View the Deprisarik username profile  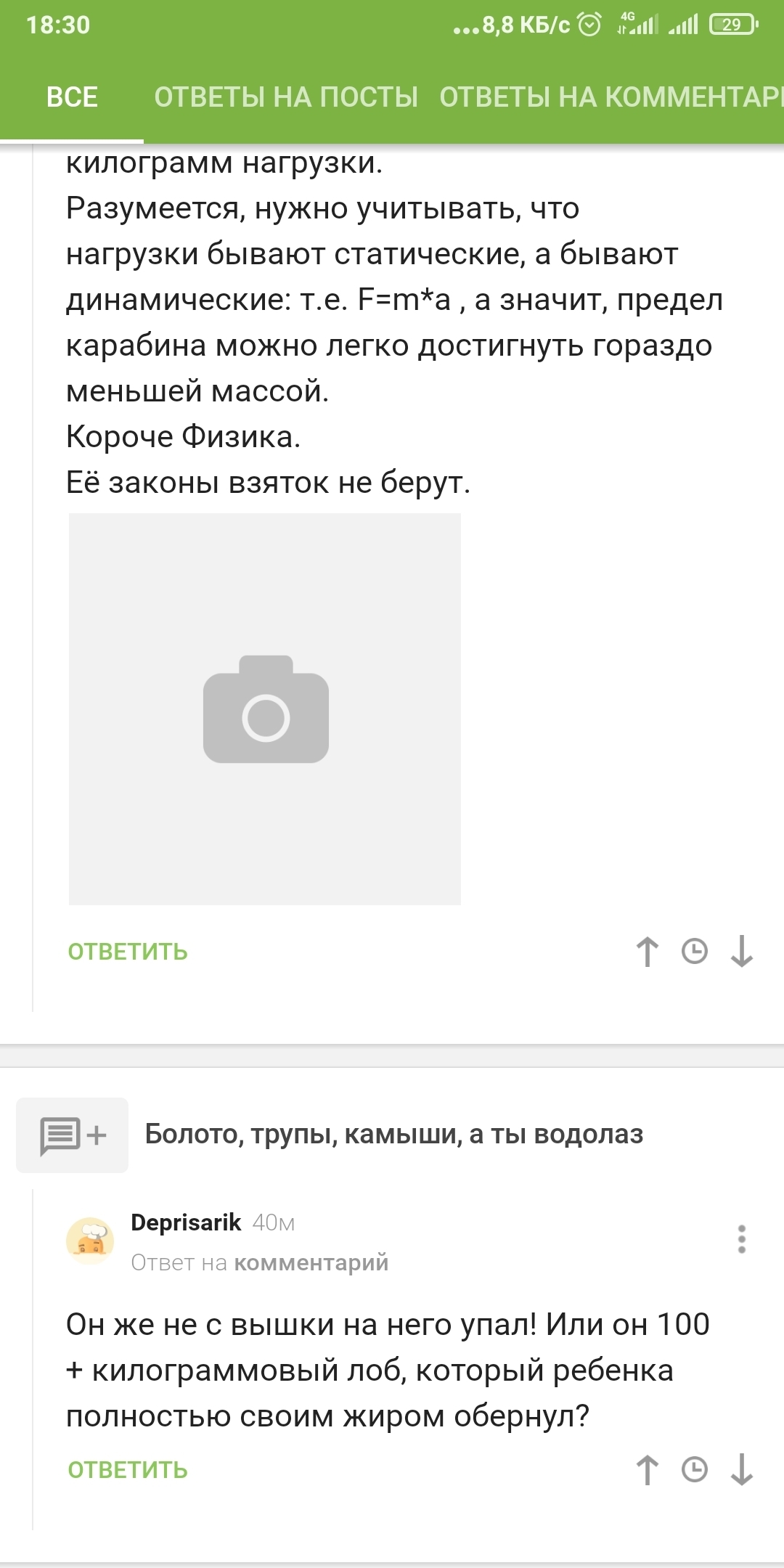click(186, 1222)
